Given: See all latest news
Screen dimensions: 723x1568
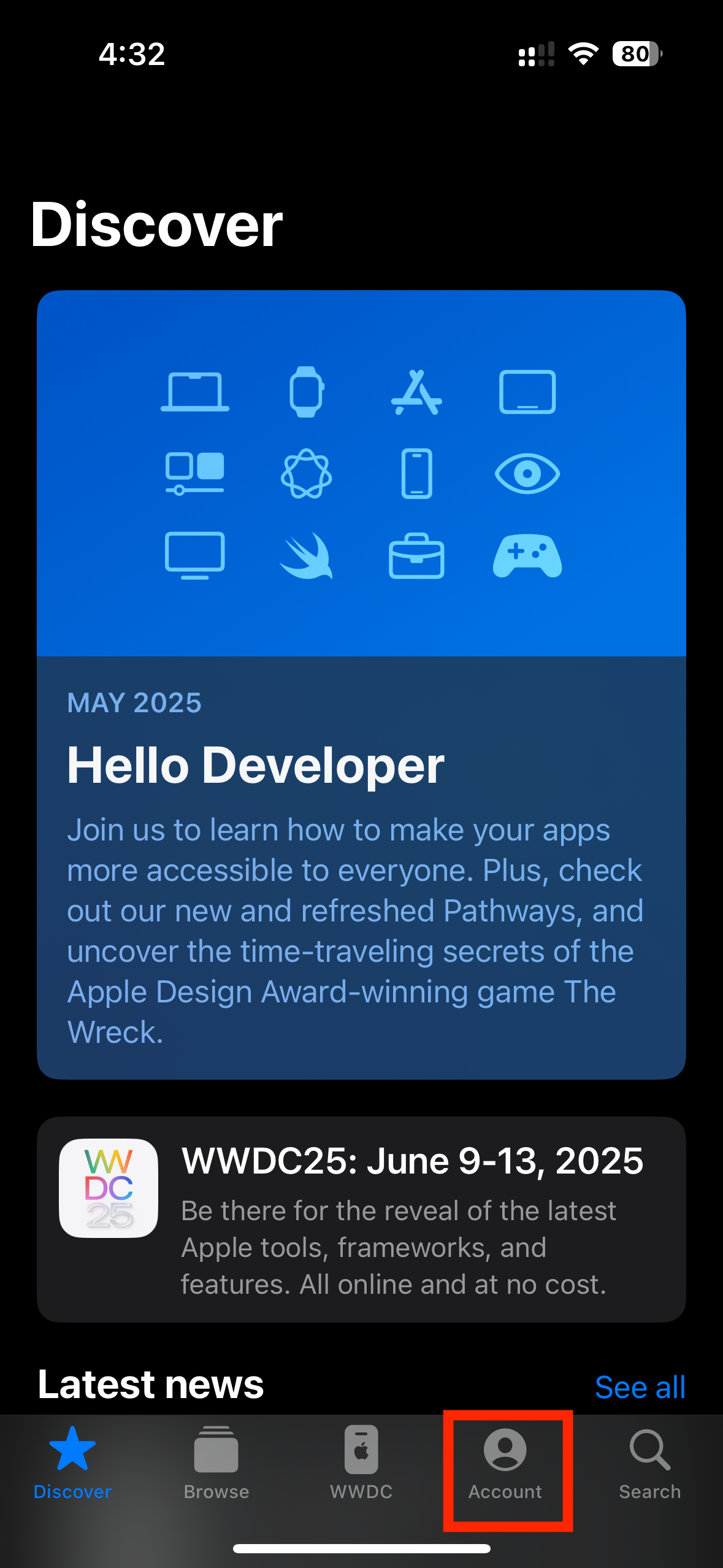Looking at the screenshot, I should click(640, 1387).
